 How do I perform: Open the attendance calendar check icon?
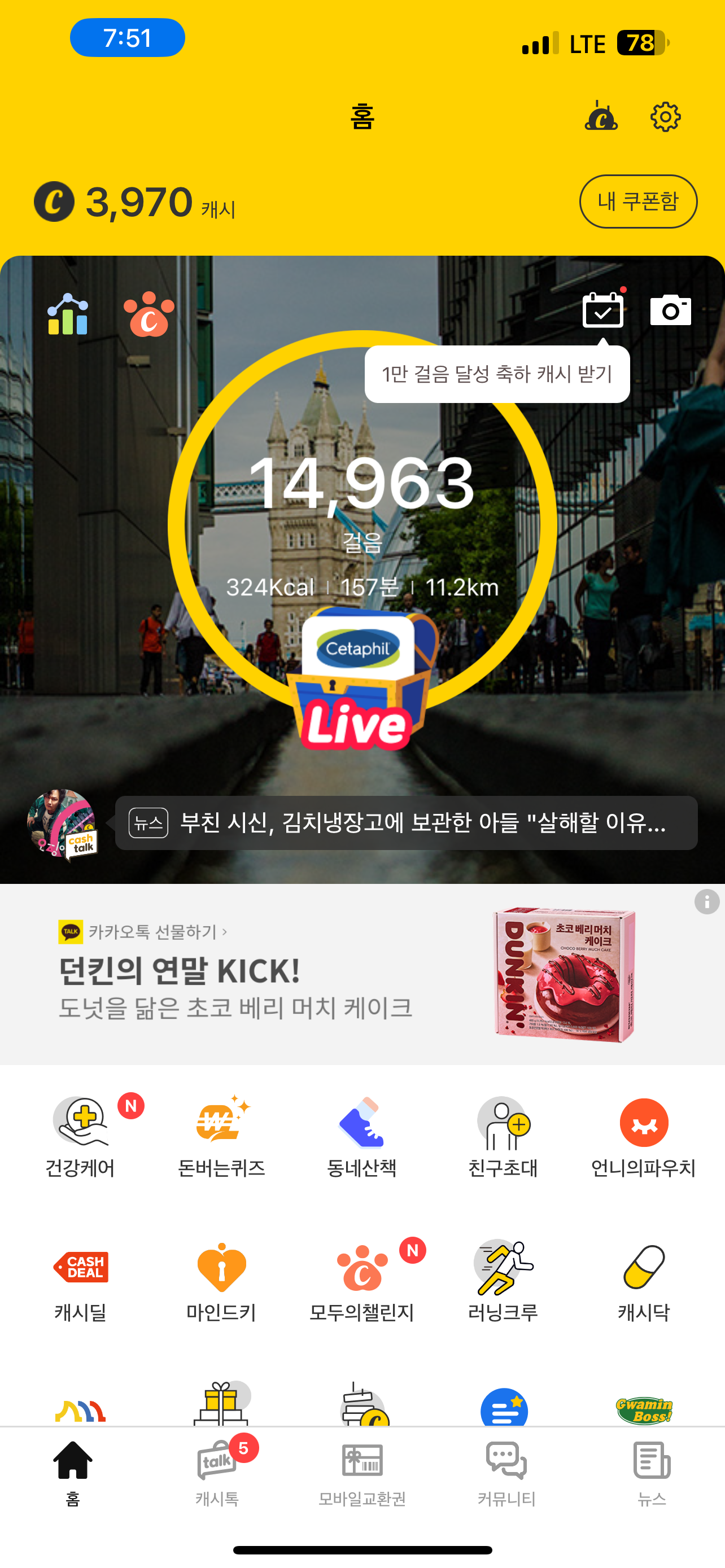(602, 311)
